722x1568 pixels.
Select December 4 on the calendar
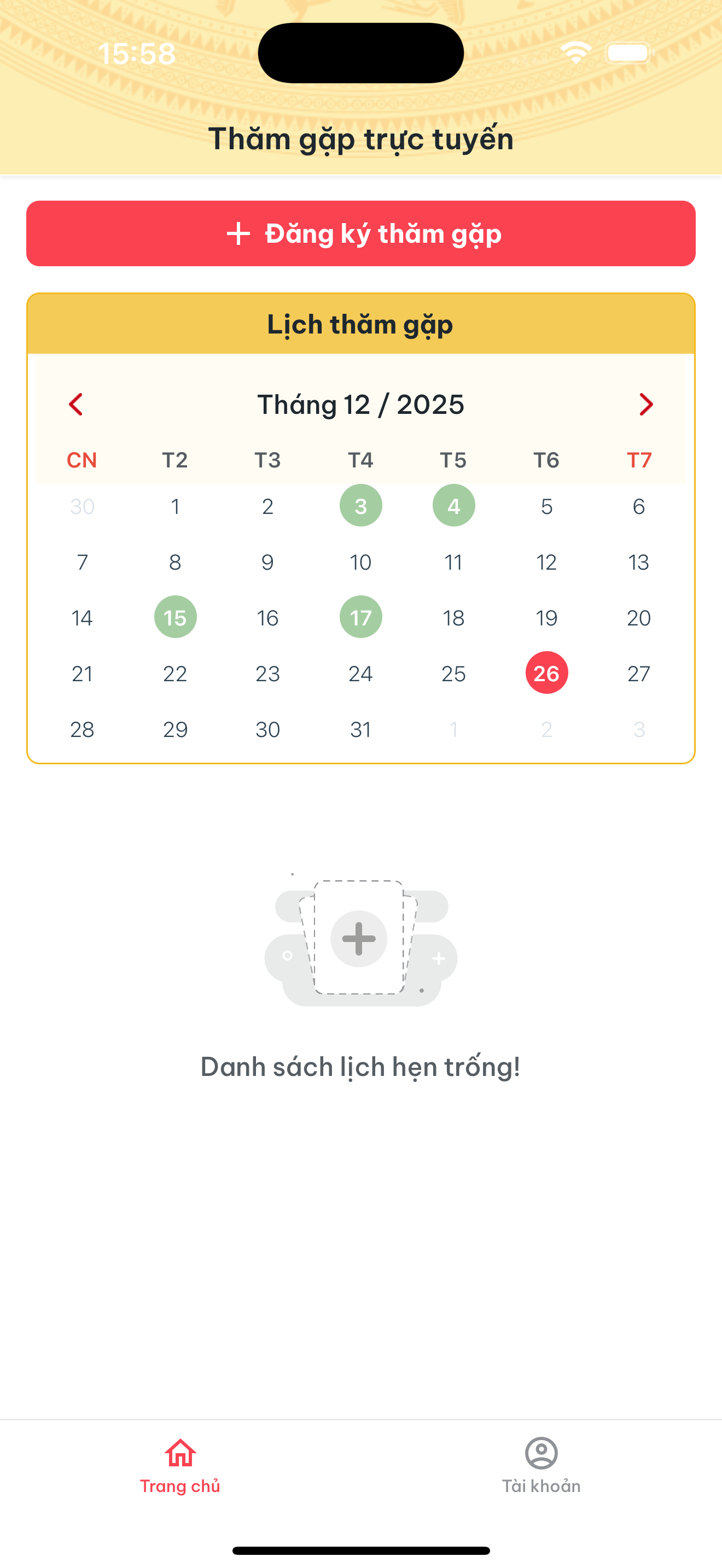453,506
